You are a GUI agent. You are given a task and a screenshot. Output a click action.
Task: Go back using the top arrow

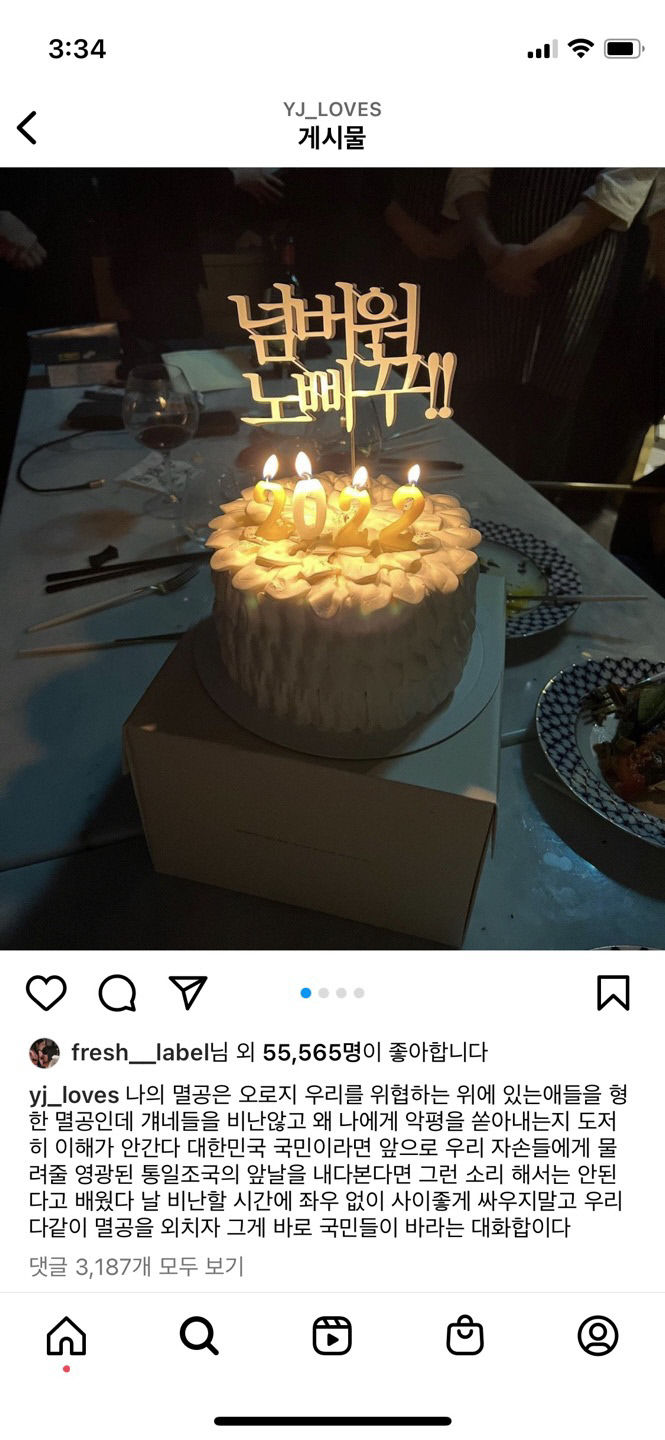pos(28,127)
